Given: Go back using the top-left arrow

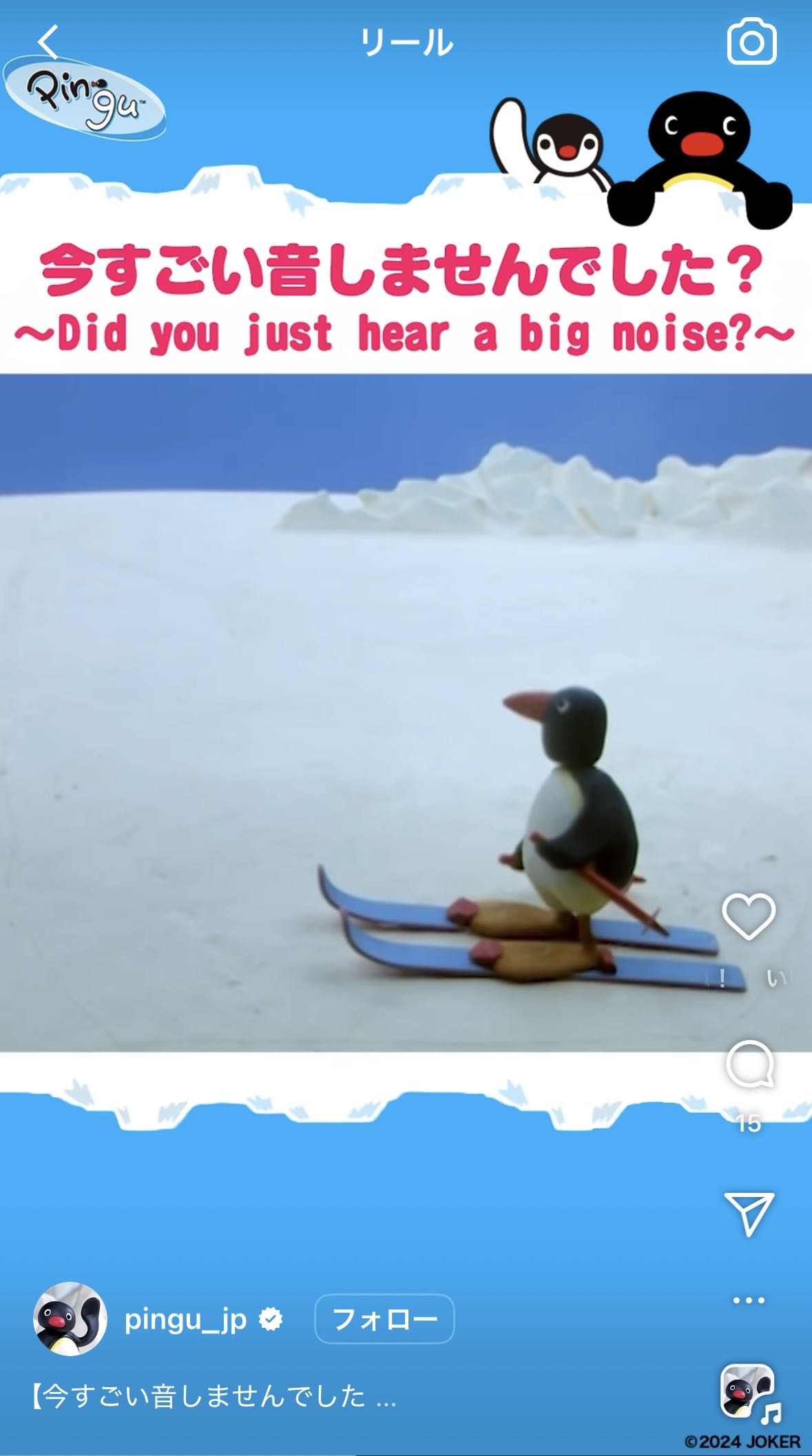Looking at the screenshot, I should click(48, 42).
